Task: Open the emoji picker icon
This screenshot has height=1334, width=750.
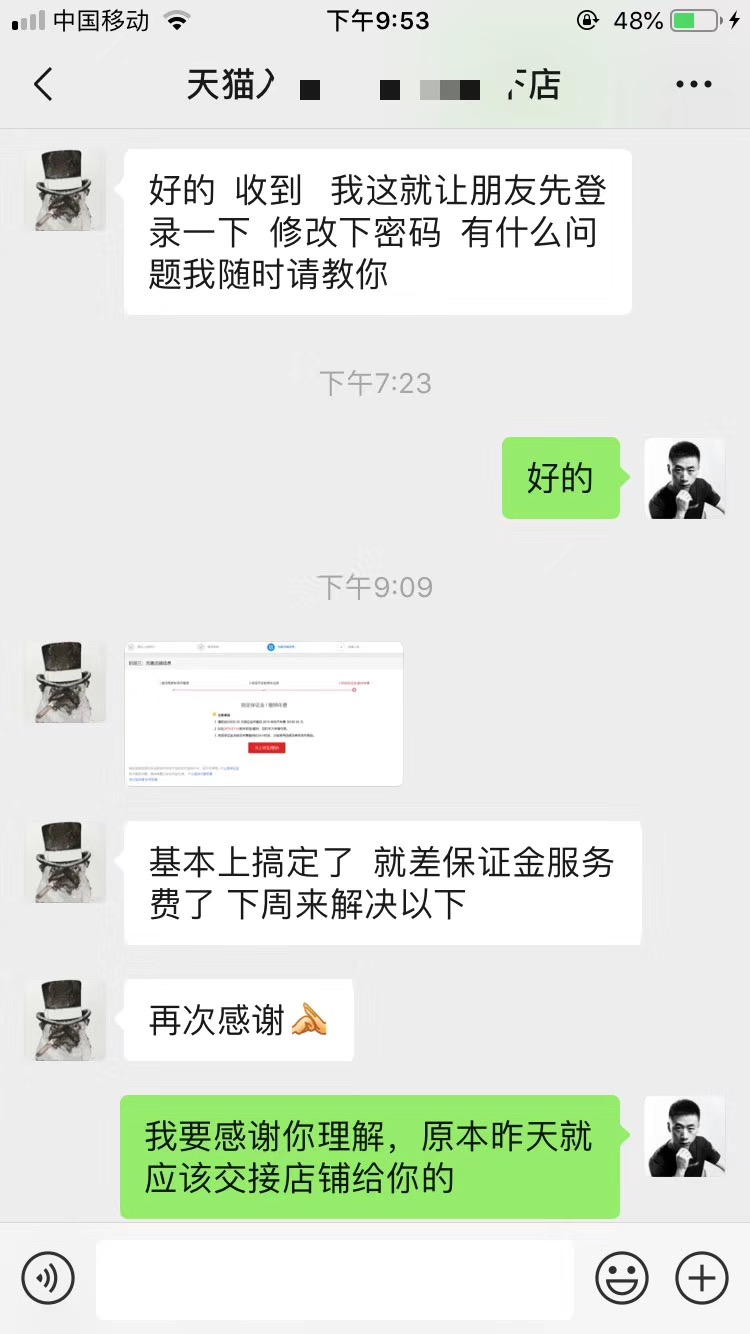Action: [621, 1277]
